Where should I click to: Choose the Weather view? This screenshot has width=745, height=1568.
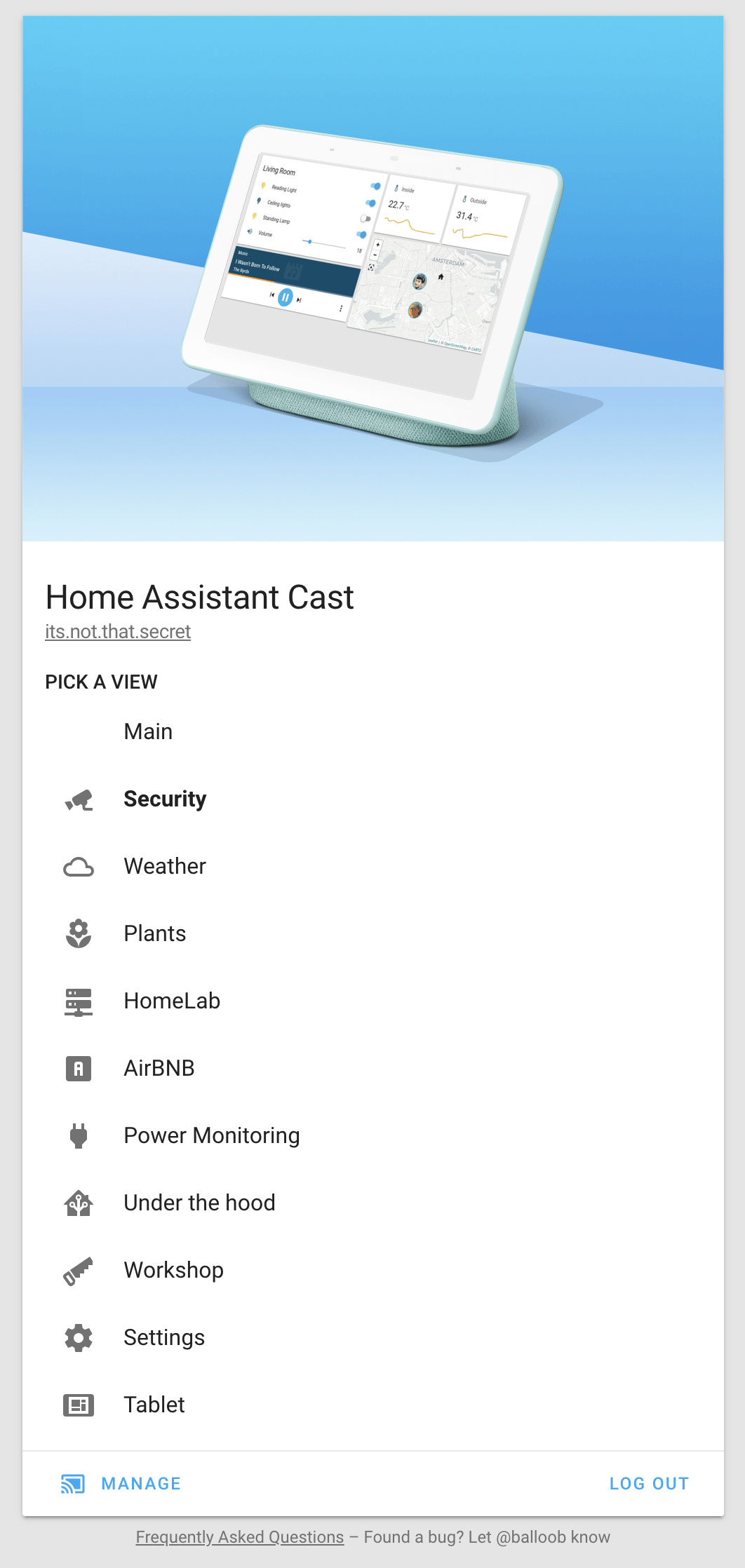165,866
